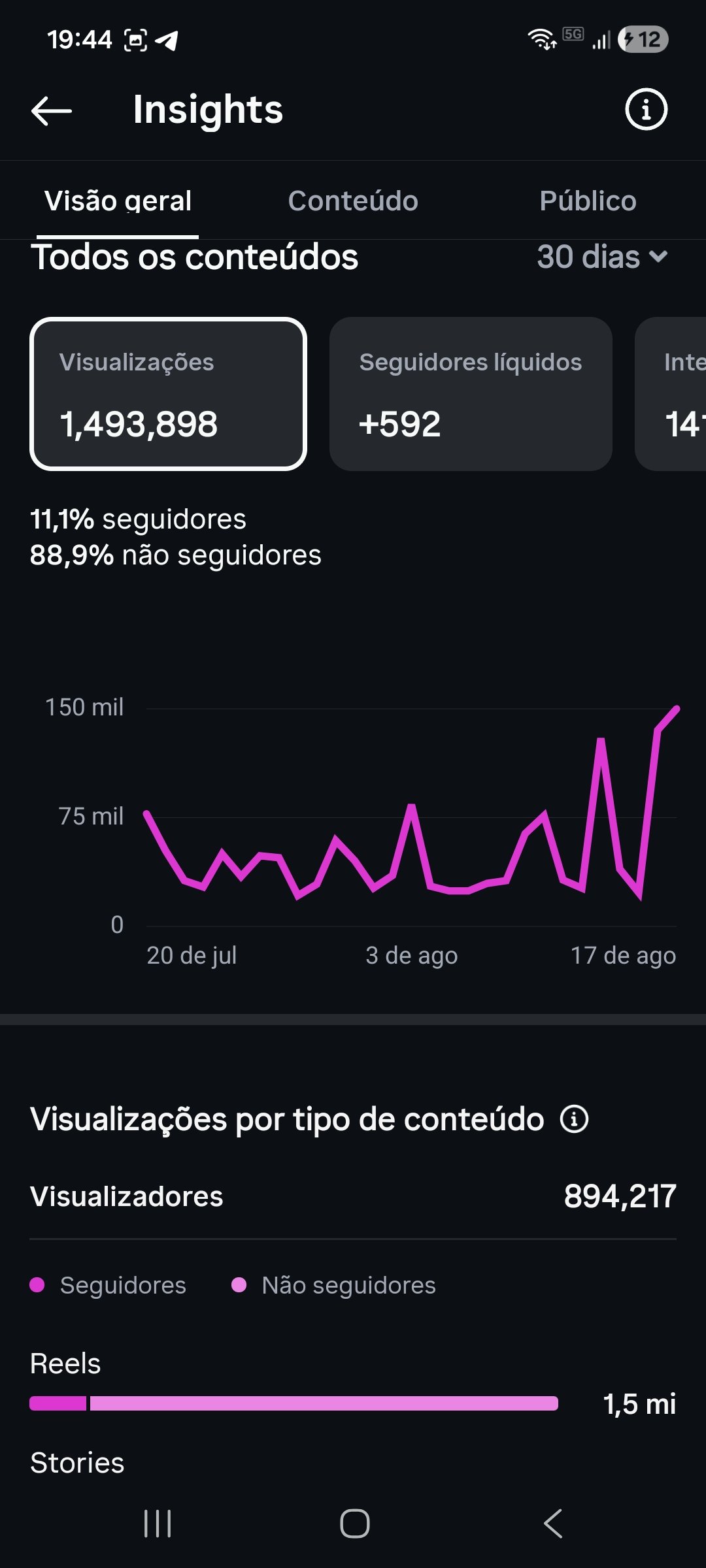Open the Insights info icon in the header
This screenshot has height=1568, width=706.
coord(646,109)
